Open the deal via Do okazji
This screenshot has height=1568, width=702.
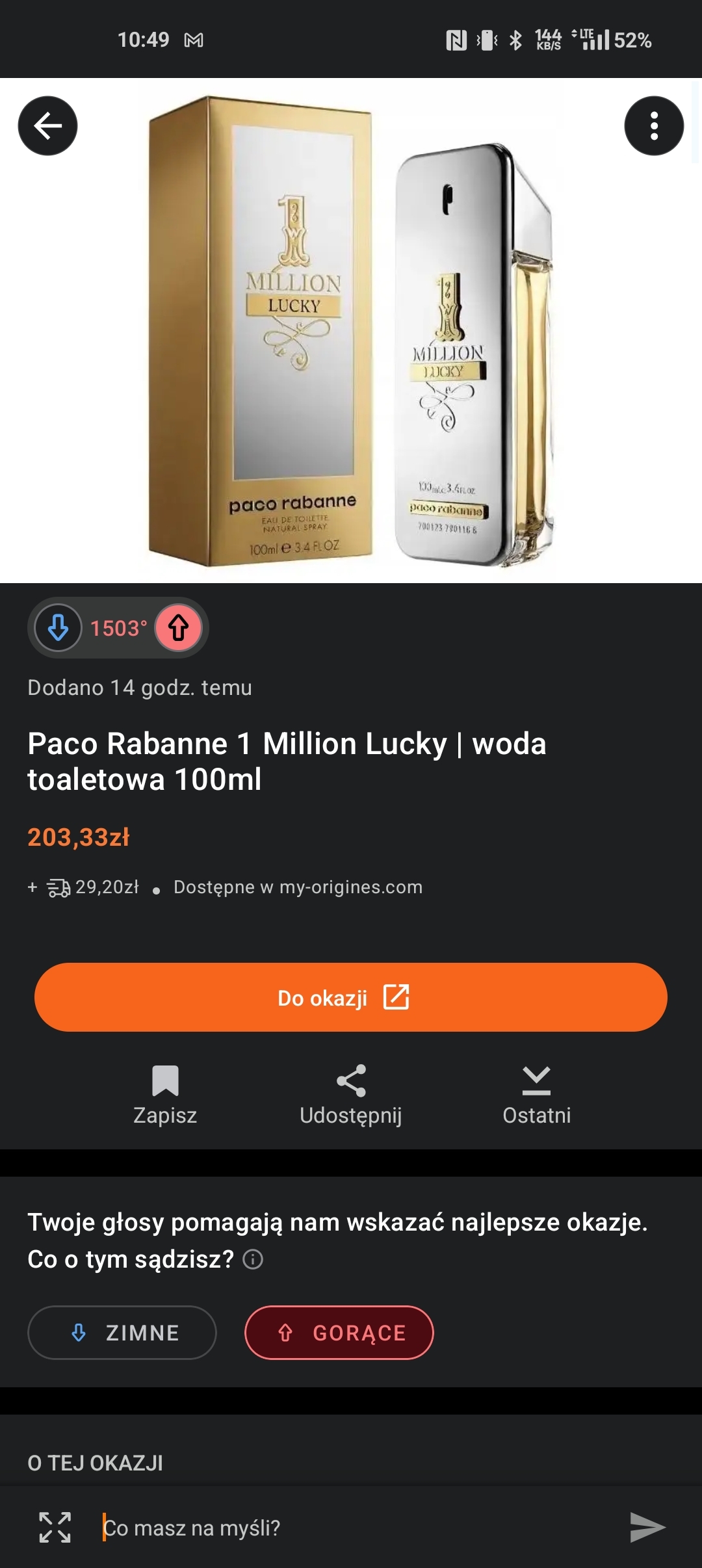[x=351, y=997]
